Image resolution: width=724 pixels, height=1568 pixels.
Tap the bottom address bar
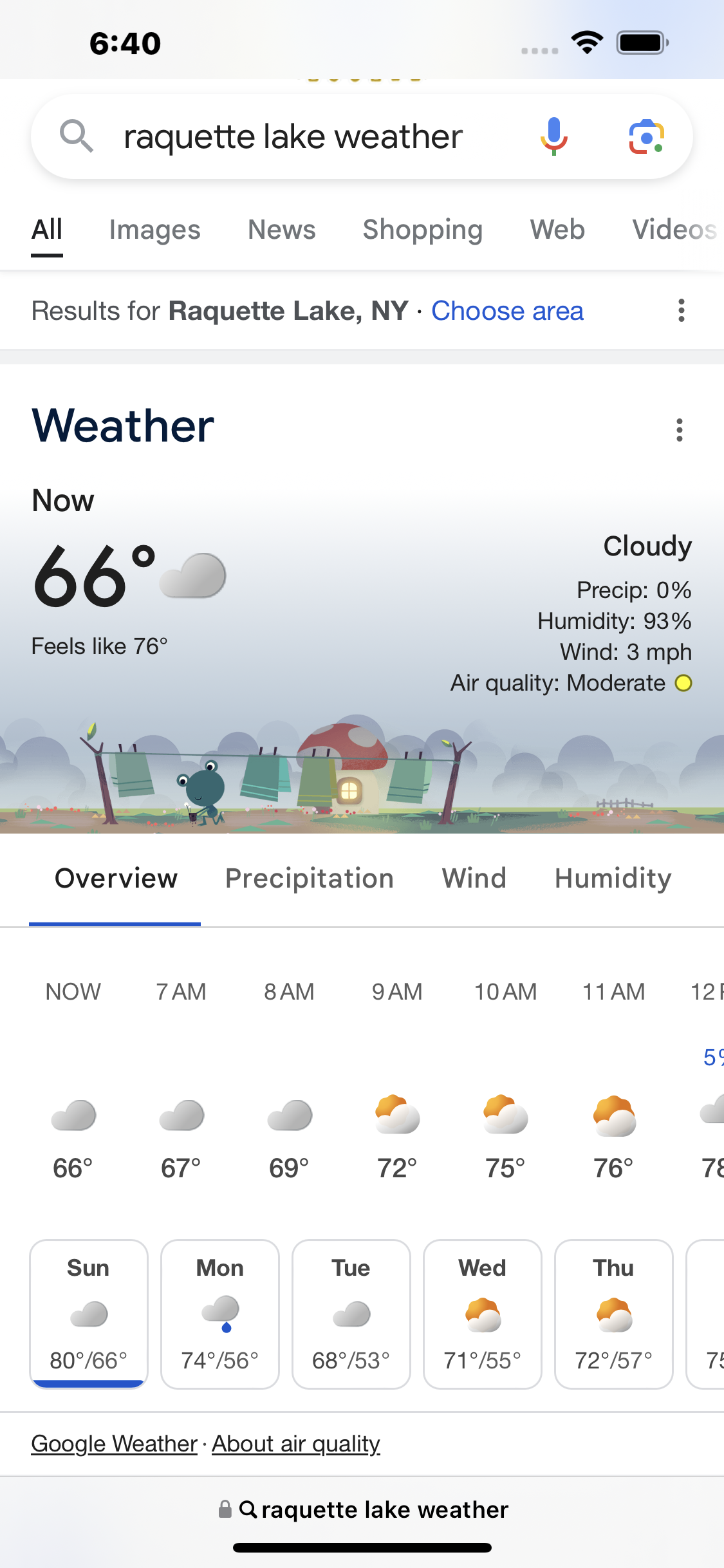(362, 1509)
